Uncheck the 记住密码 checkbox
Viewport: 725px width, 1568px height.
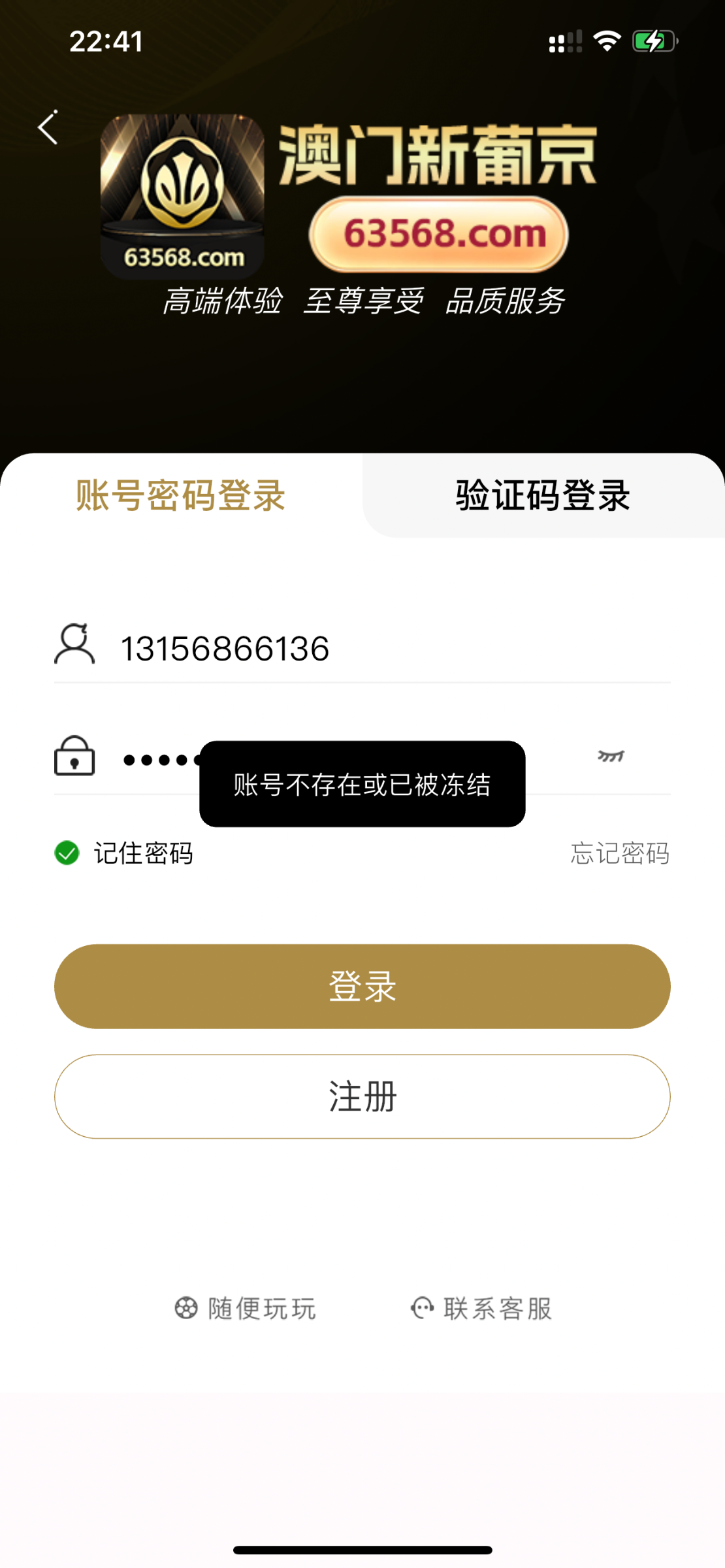pos(67,853)
